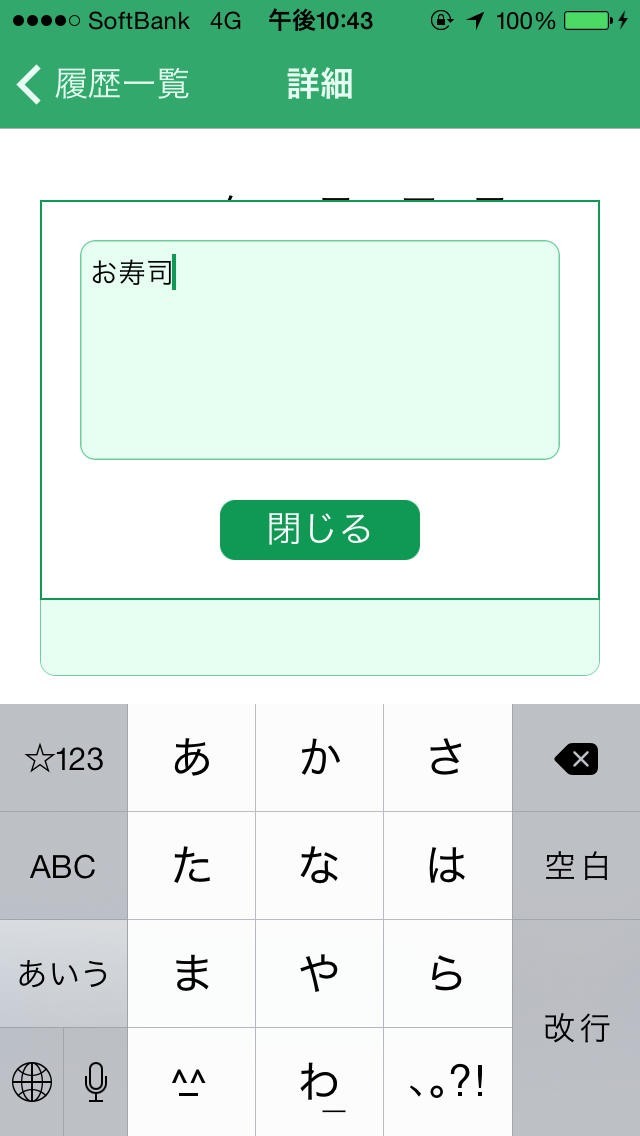640x1136 pixels.
Task: Tap the emoticon ^_^ key
Action: click(192, 1082)
